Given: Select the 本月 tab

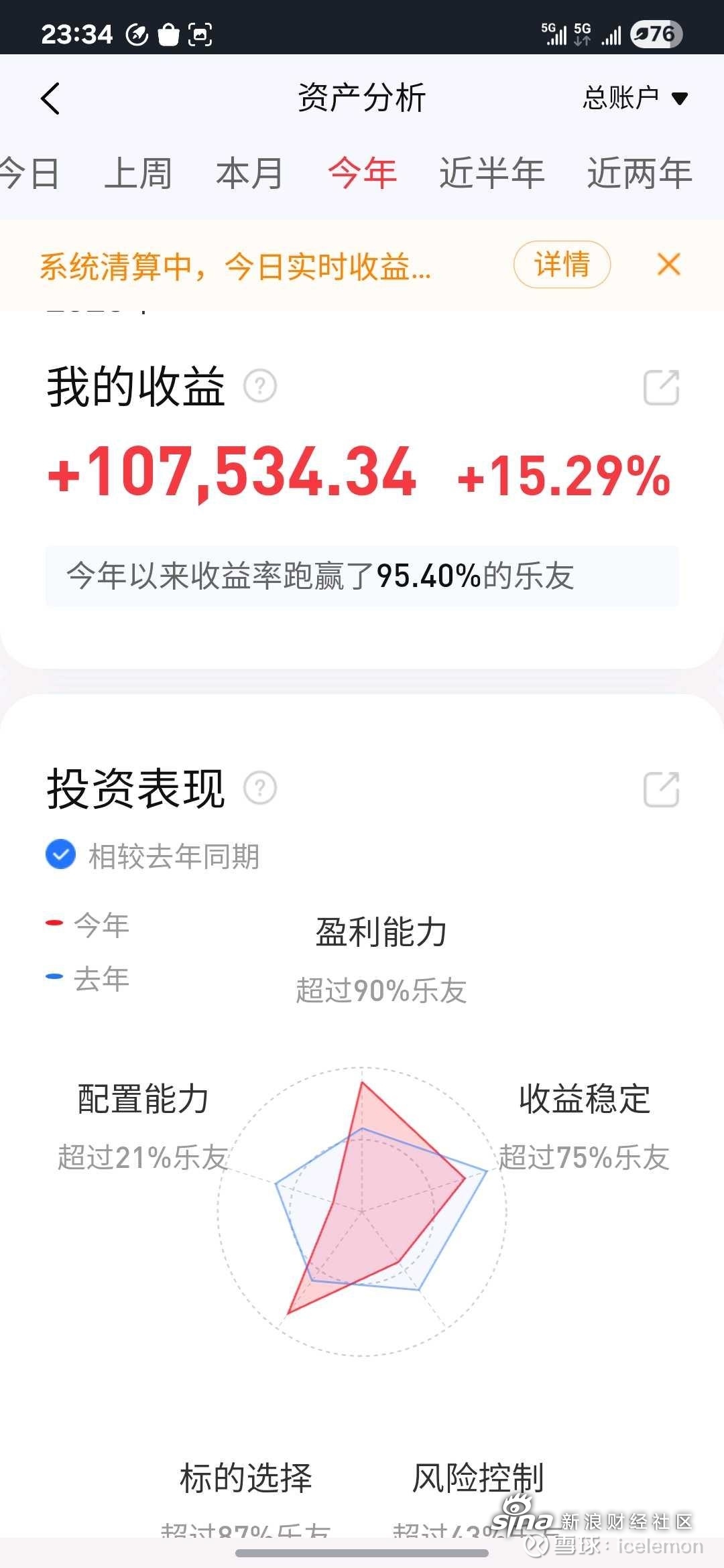Looking at the screenshot, I should pyautogui.click(x=249, y=173).
